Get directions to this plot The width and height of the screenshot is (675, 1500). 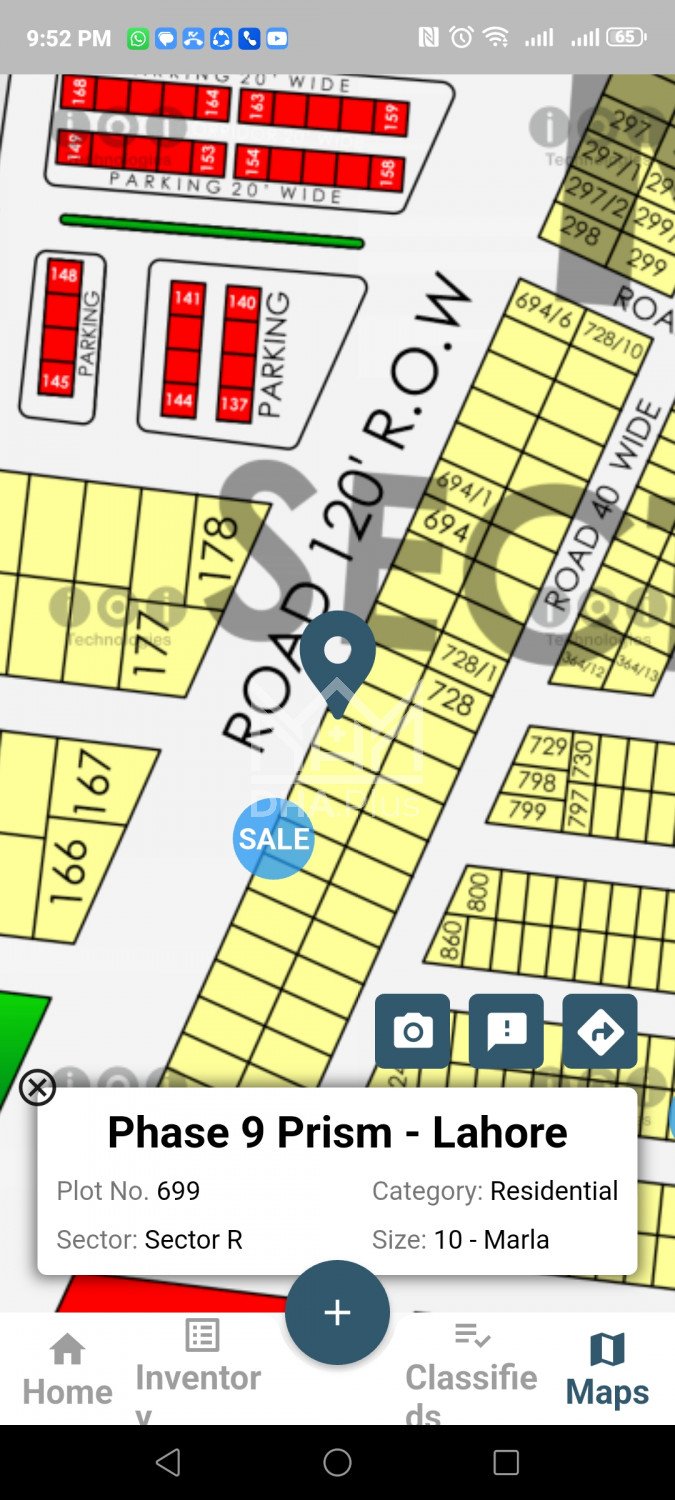click(x=600, y=1031)
